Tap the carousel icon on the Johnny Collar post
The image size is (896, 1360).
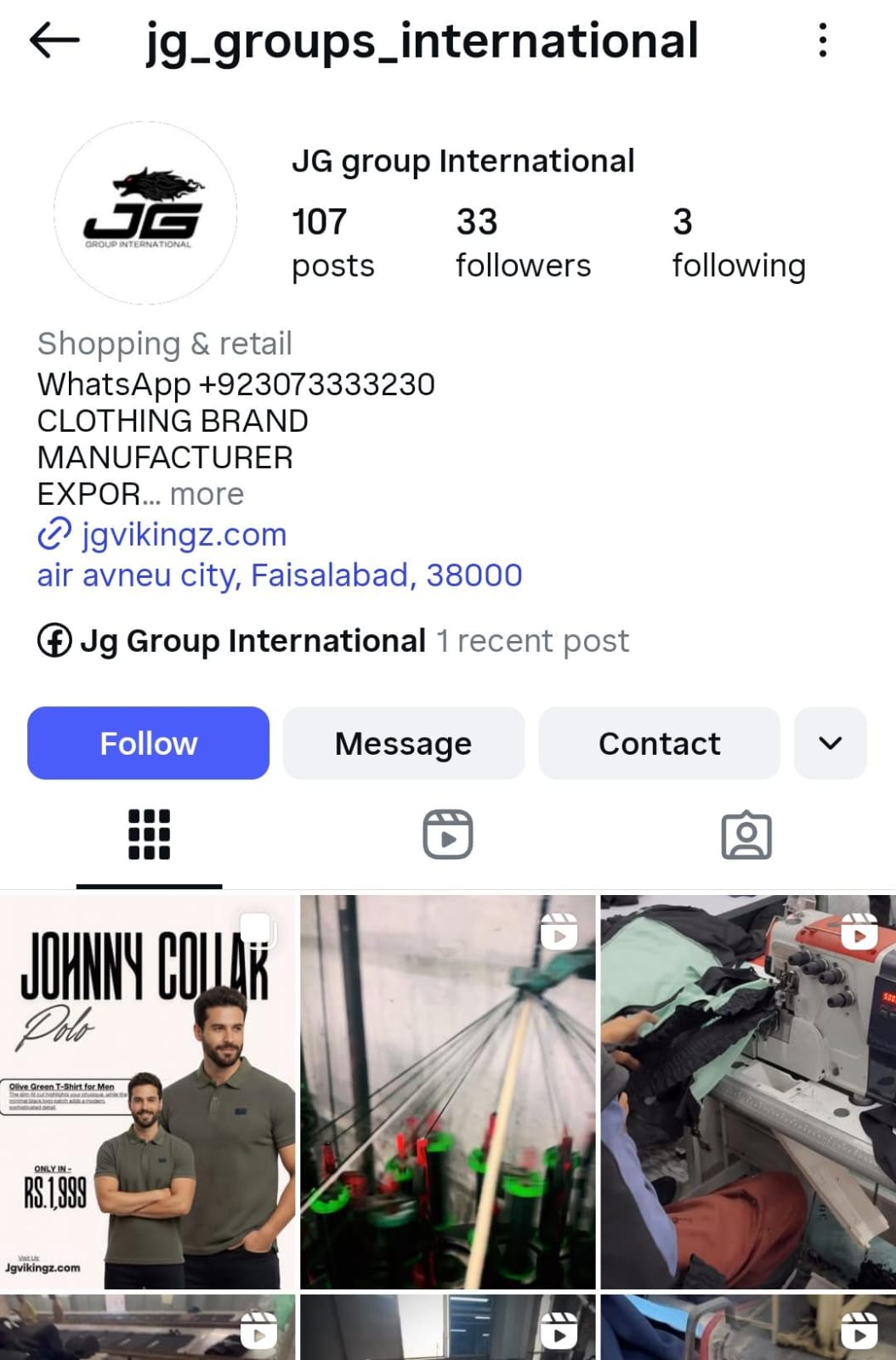click(x=258, y=932)
